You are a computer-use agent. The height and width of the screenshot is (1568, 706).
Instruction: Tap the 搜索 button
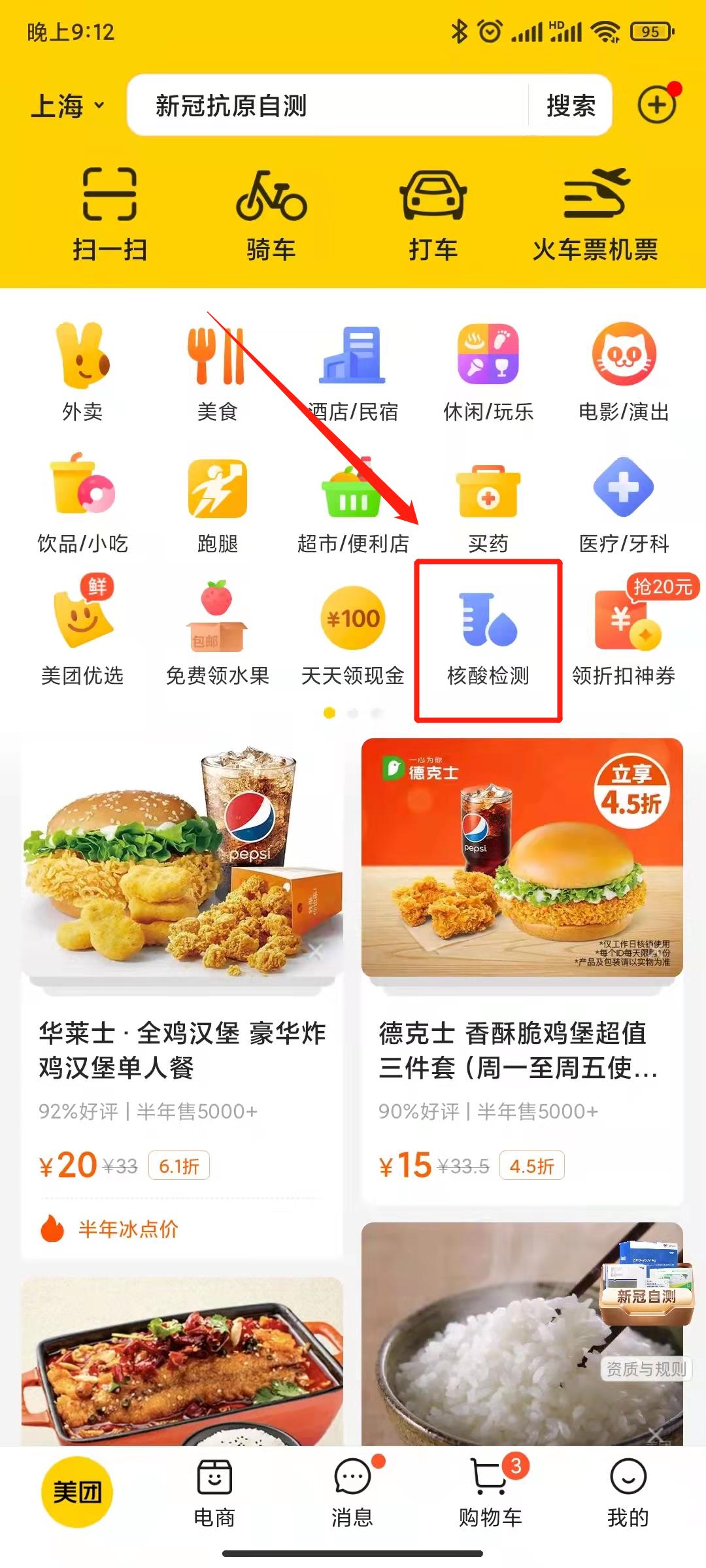click(571, 106)
